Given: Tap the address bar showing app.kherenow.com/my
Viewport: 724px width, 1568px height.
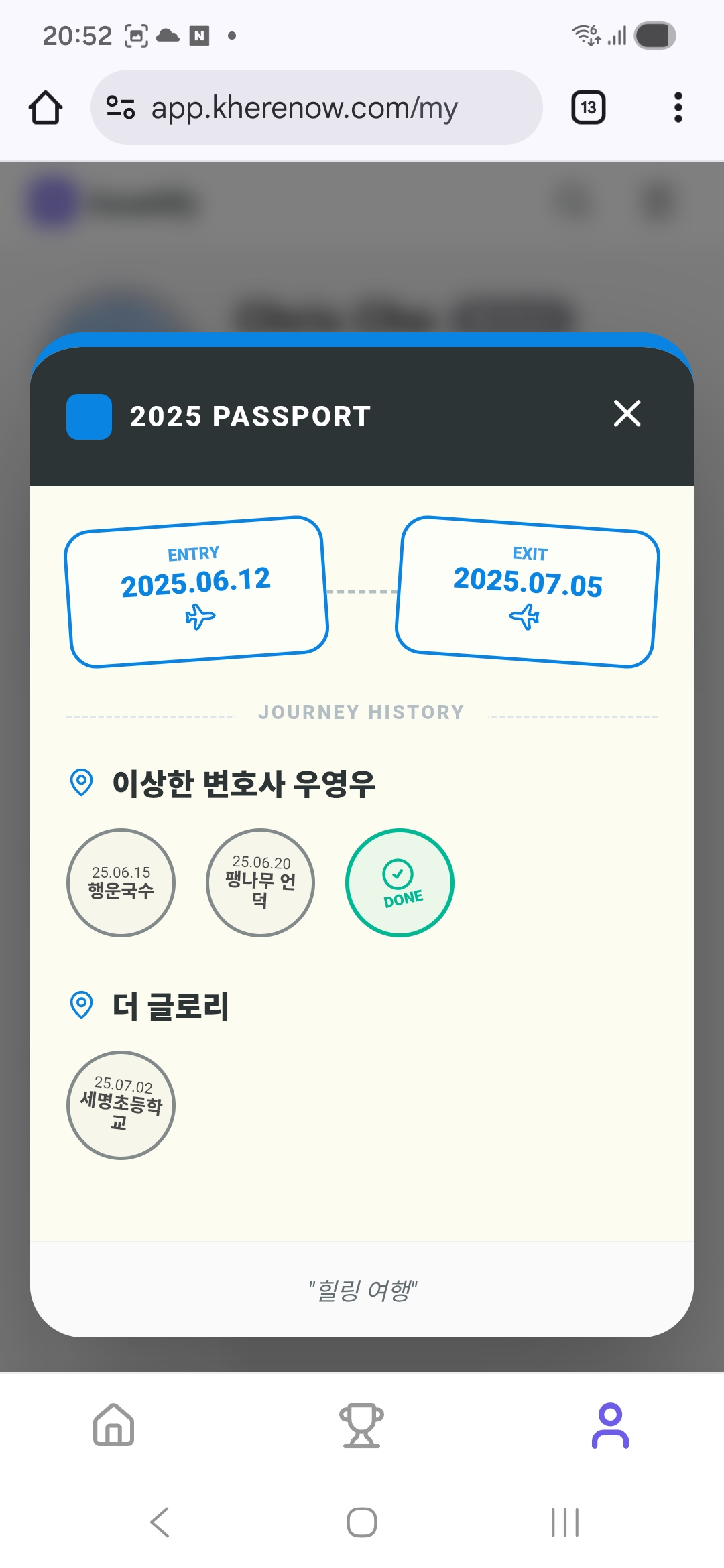Looking at the screenshot, I should [x=305, y=106].
